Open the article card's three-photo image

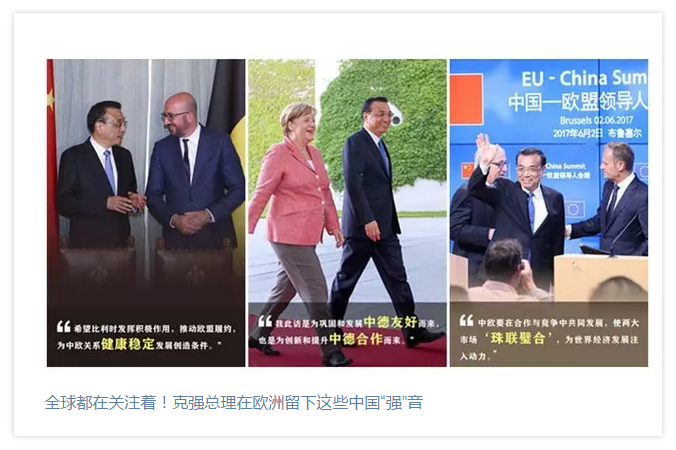pos(347,212)
